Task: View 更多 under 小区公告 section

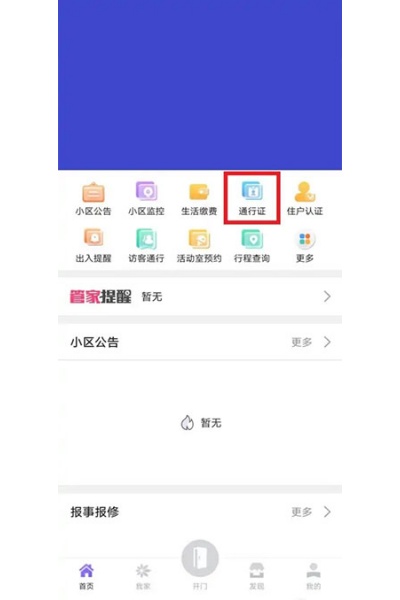Action: point(310,342)
